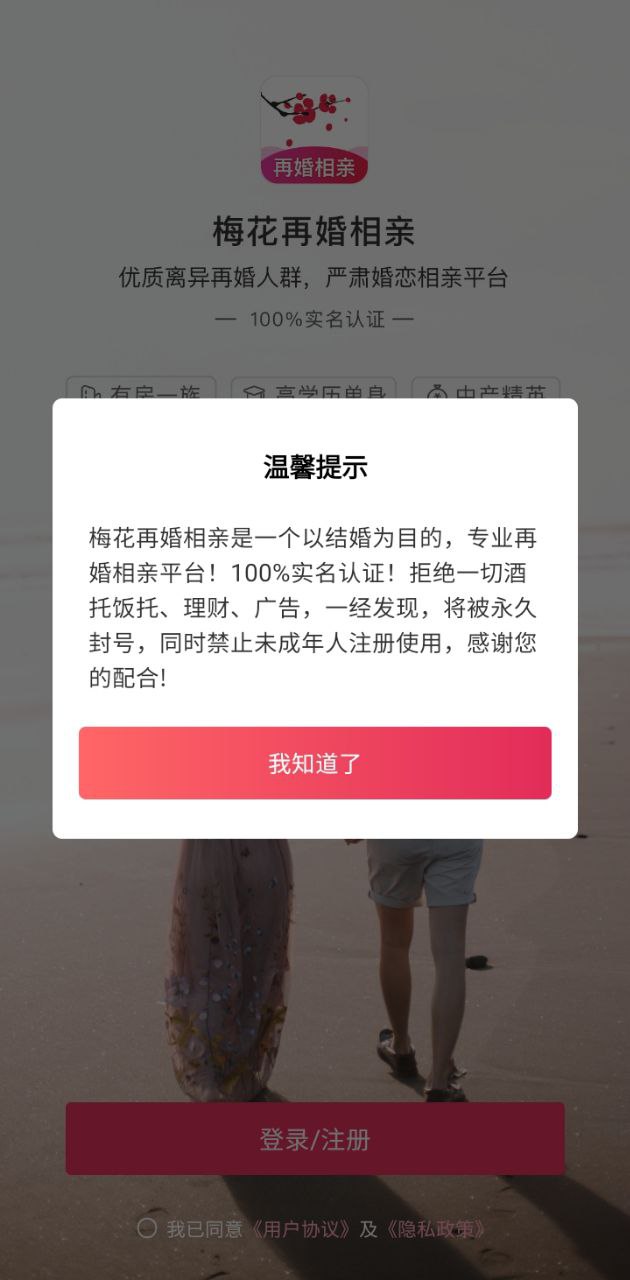Dismiss the dialog with 我知道了
This screenshot has height=1280, width=630.
tap(315, 763)
